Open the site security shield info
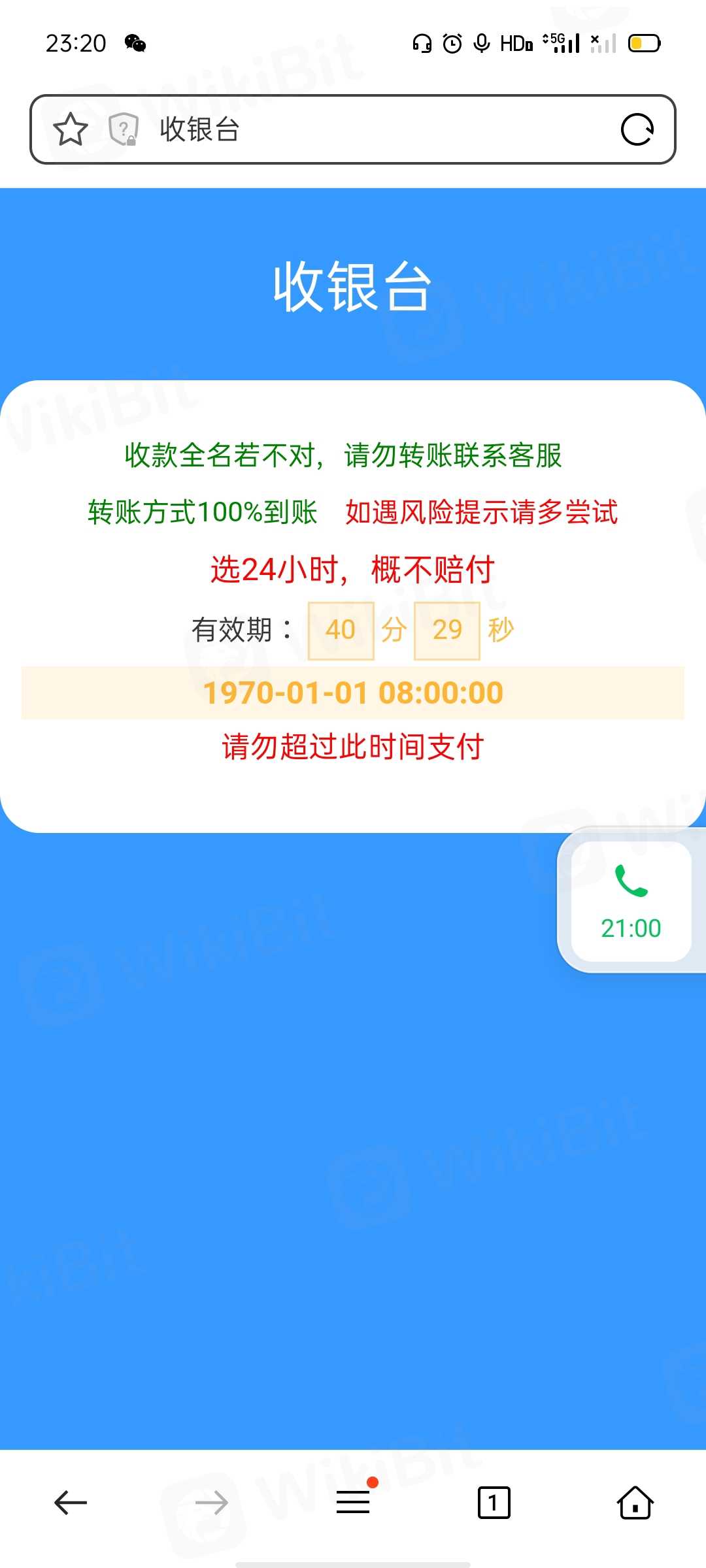 coord(124,129)
